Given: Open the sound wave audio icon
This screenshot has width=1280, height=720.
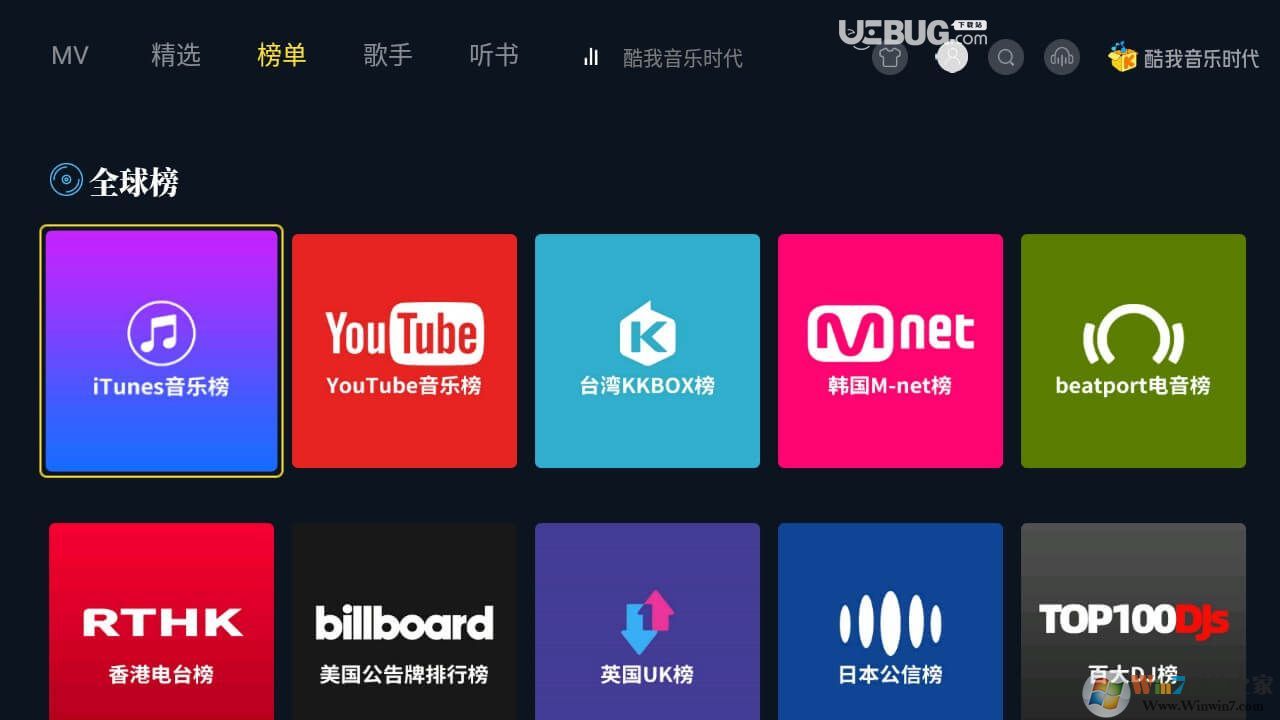Looking at the screenshot, I should pos(1061,57).
